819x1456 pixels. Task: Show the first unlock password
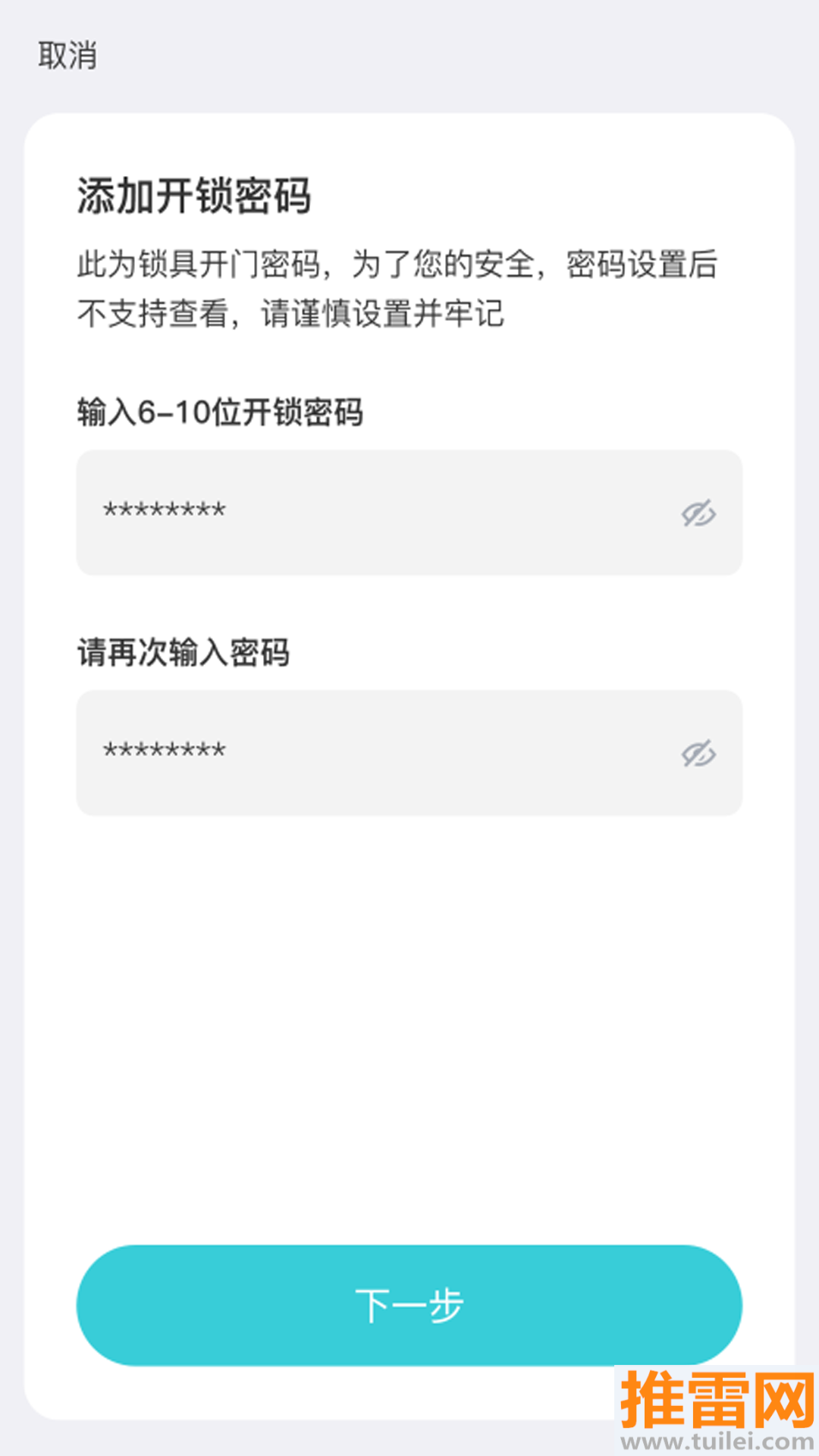point(698,513)
